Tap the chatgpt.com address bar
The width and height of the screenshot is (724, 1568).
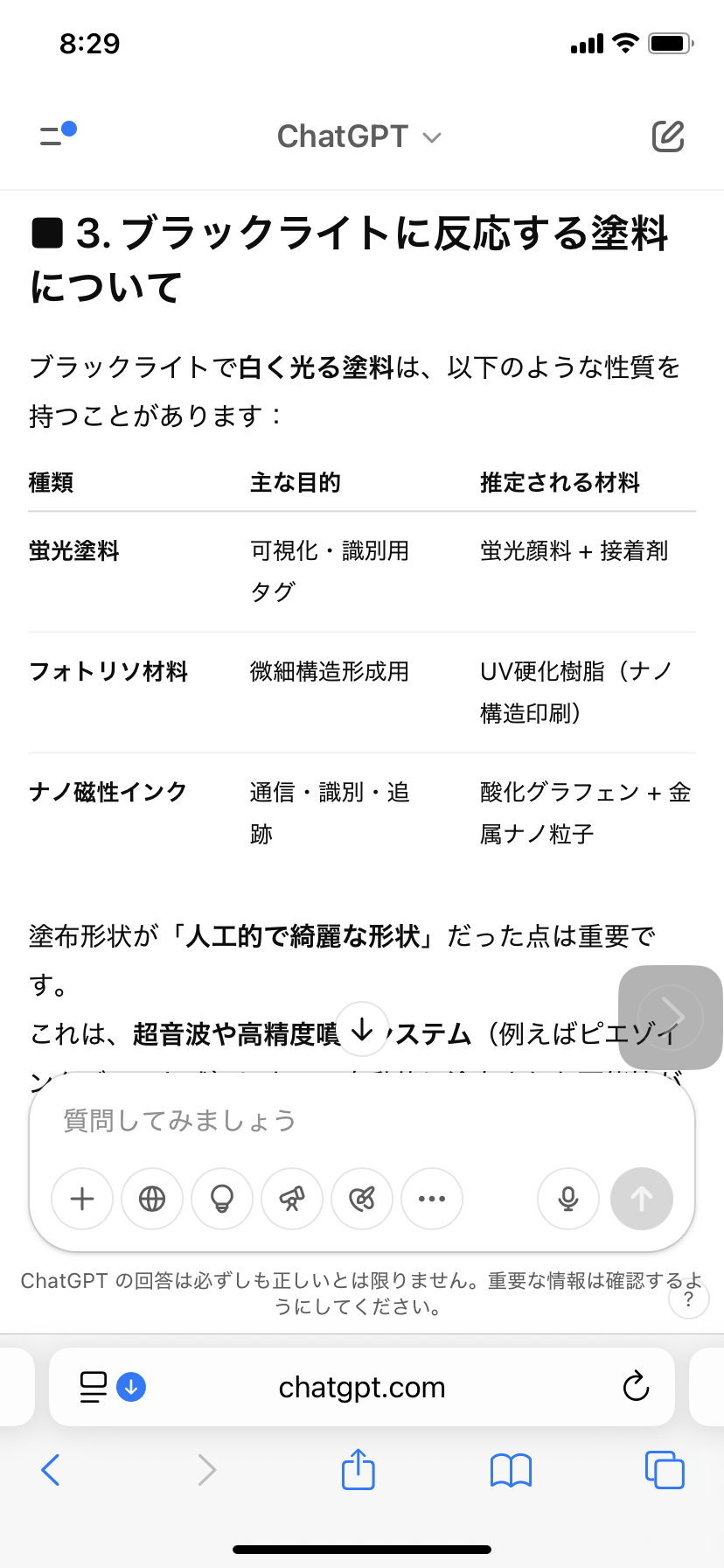[x=362, y=1387]
